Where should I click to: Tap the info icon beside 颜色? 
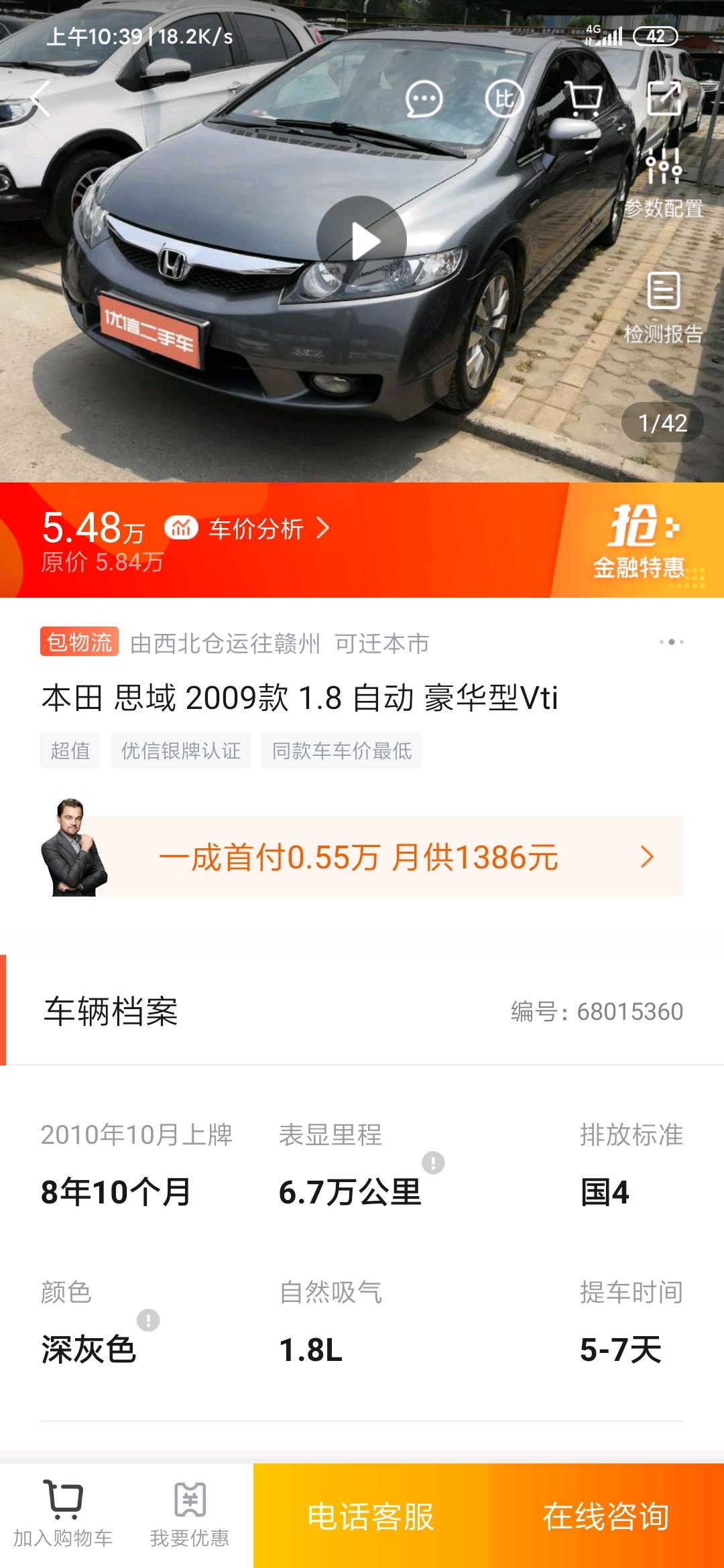(x=148, y=1320)
